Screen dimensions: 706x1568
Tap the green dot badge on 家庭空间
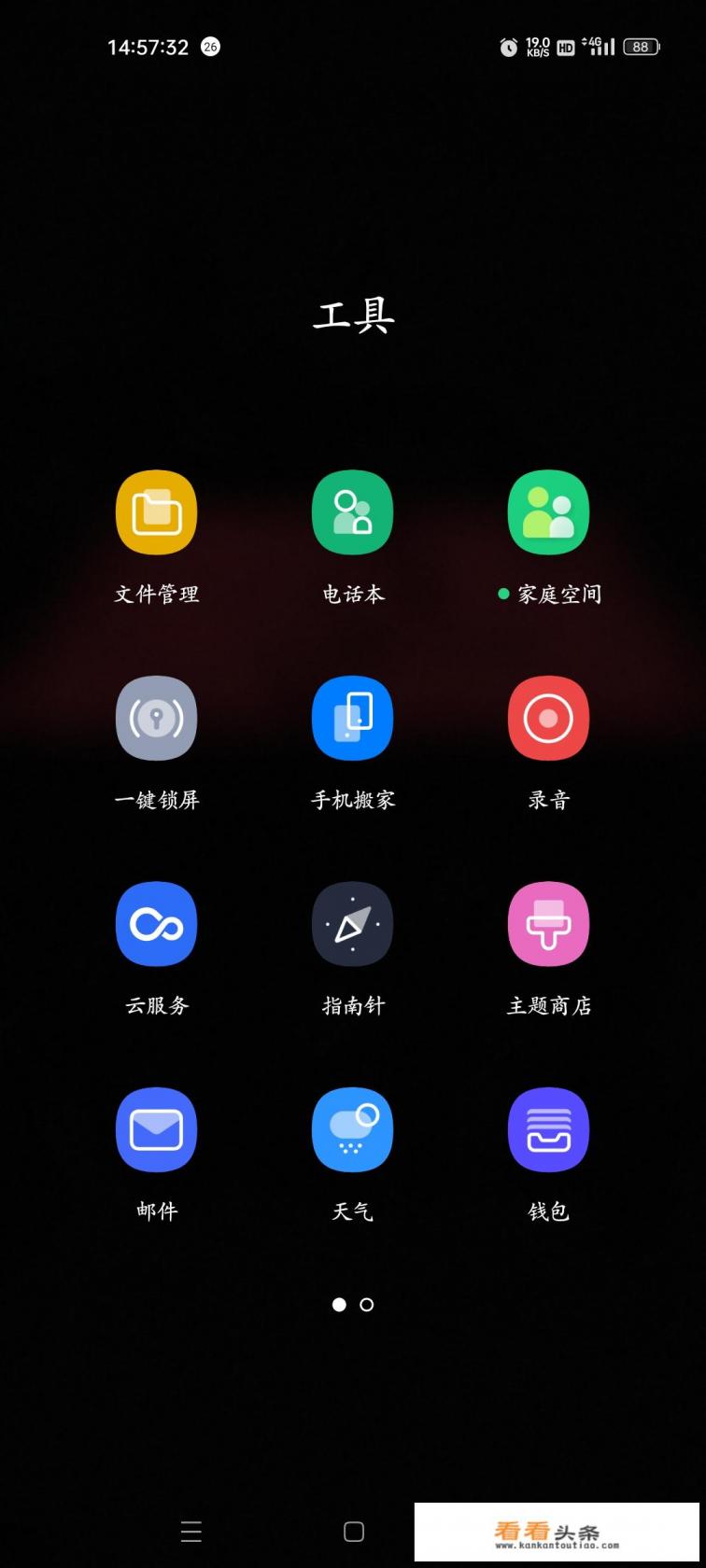(x=504, y=594)
